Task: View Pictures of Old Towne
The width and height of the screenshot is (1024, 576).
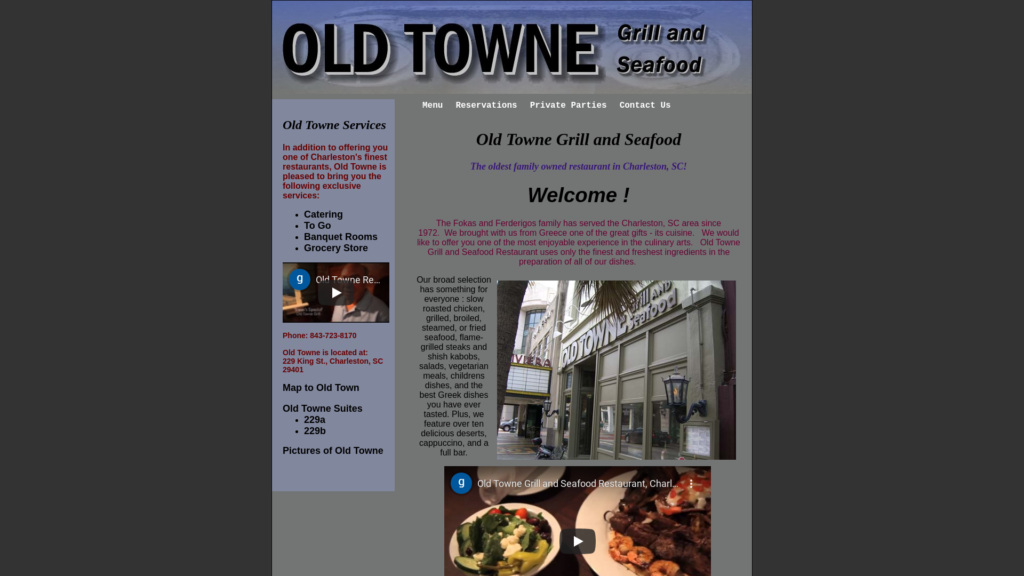Action: pos(332,451)
